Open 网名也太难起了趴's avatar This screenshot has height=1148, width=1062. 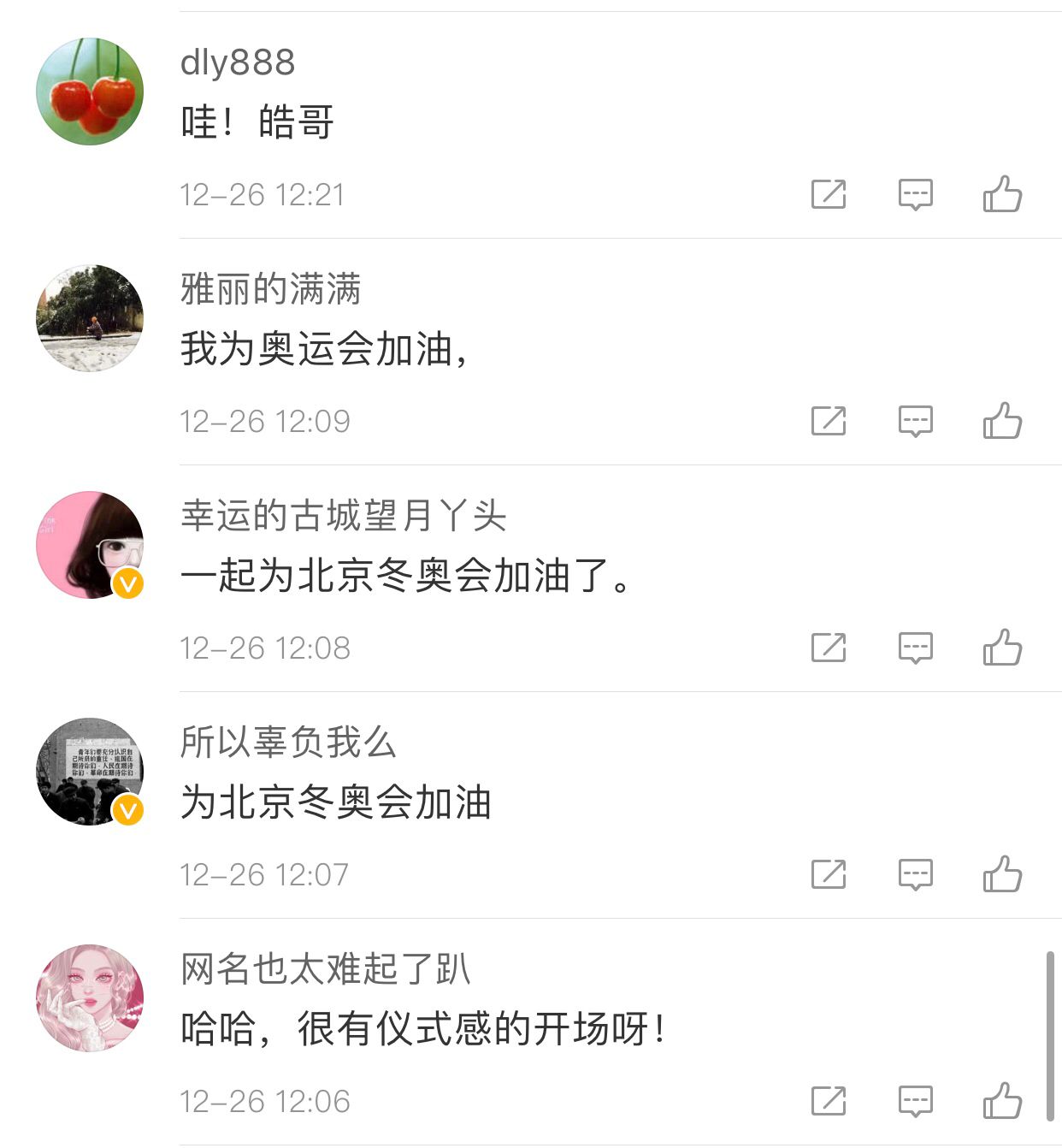point(90,998)
